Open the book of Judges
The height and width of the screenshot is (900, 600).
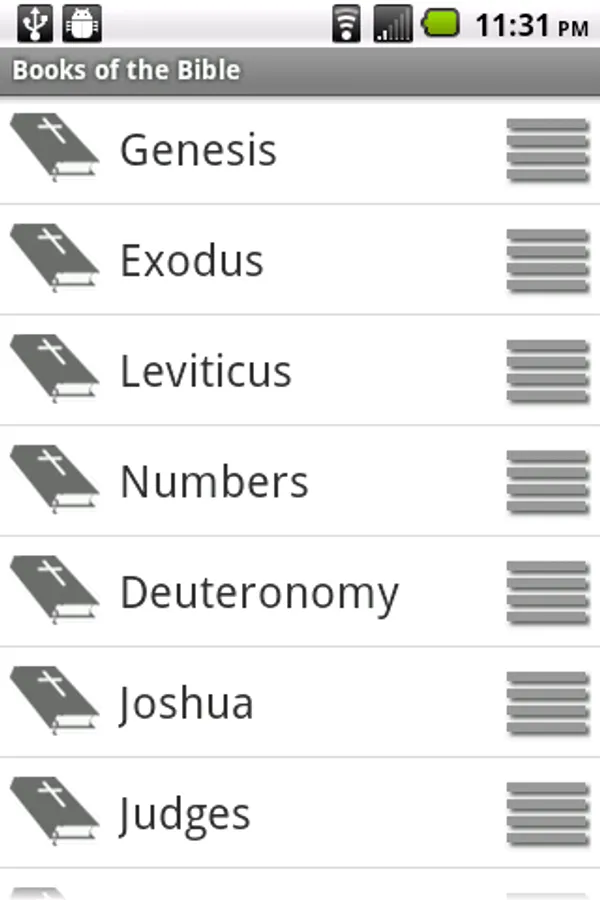click(x=185, y=814)
